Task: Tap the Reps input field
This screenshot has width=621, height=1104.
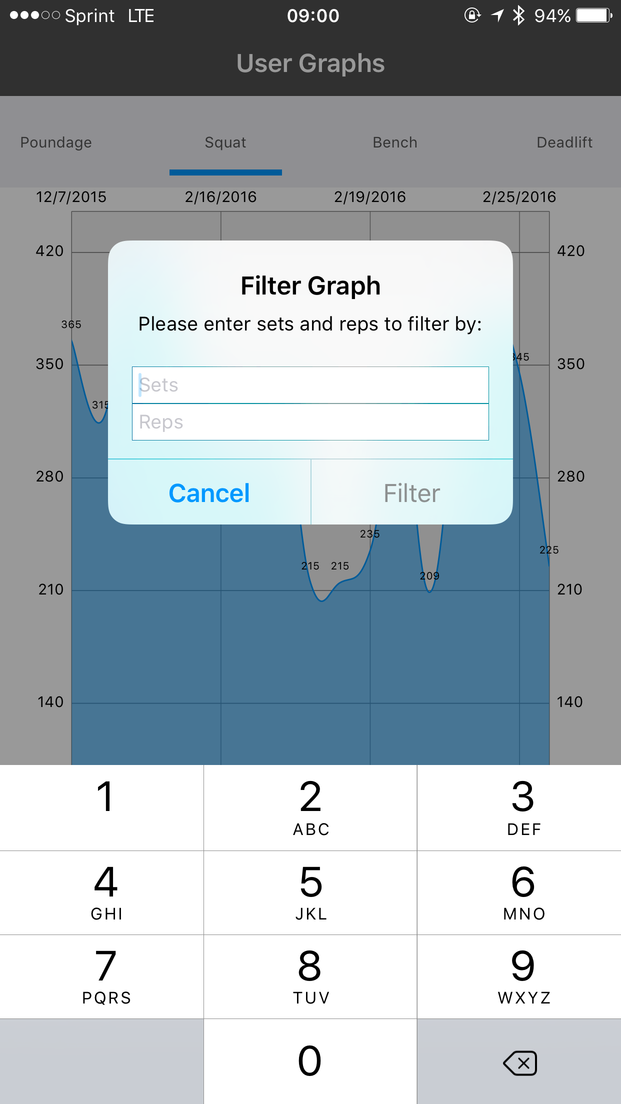Action: click(x=310, y=422)
